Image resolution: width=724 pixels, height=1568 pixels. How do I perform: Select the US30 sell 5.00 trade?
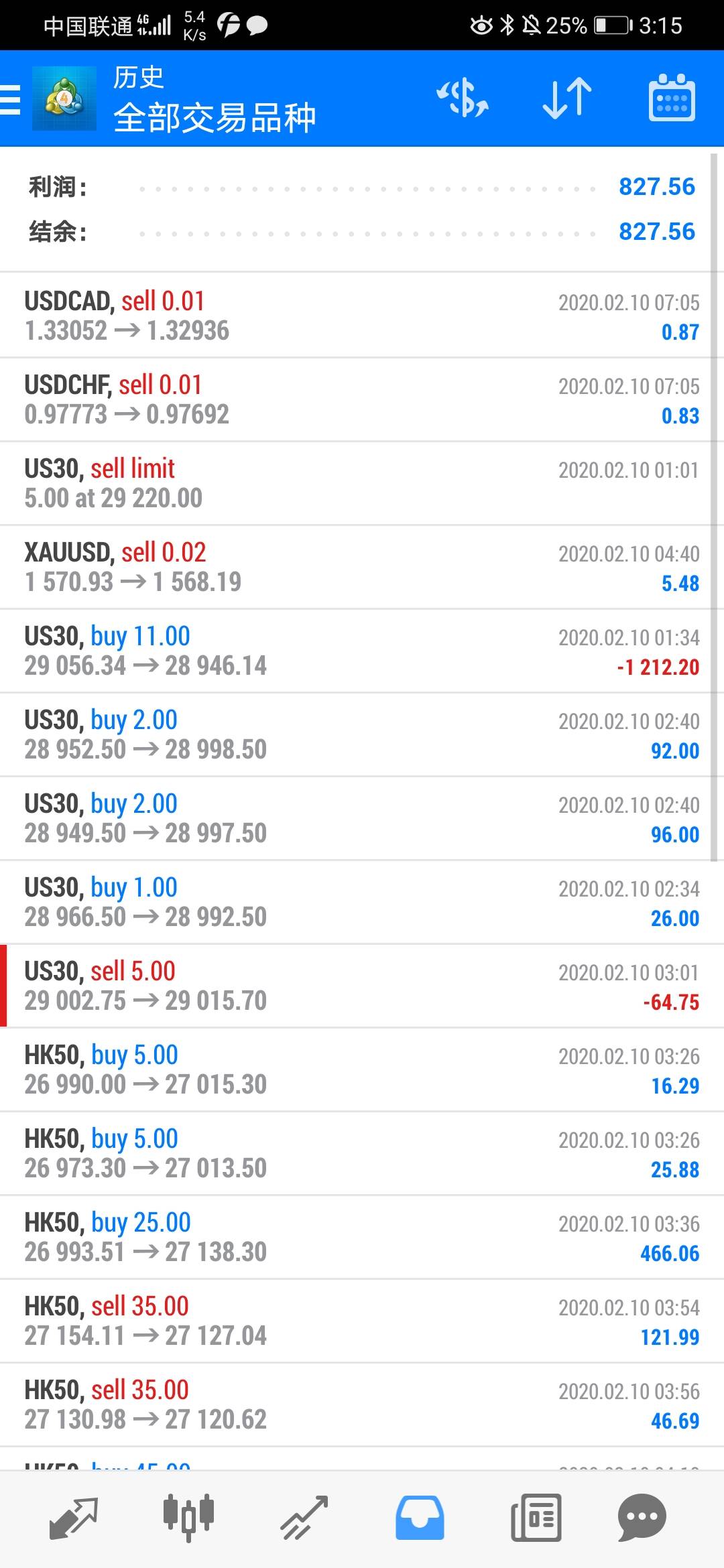click(362, 986)
